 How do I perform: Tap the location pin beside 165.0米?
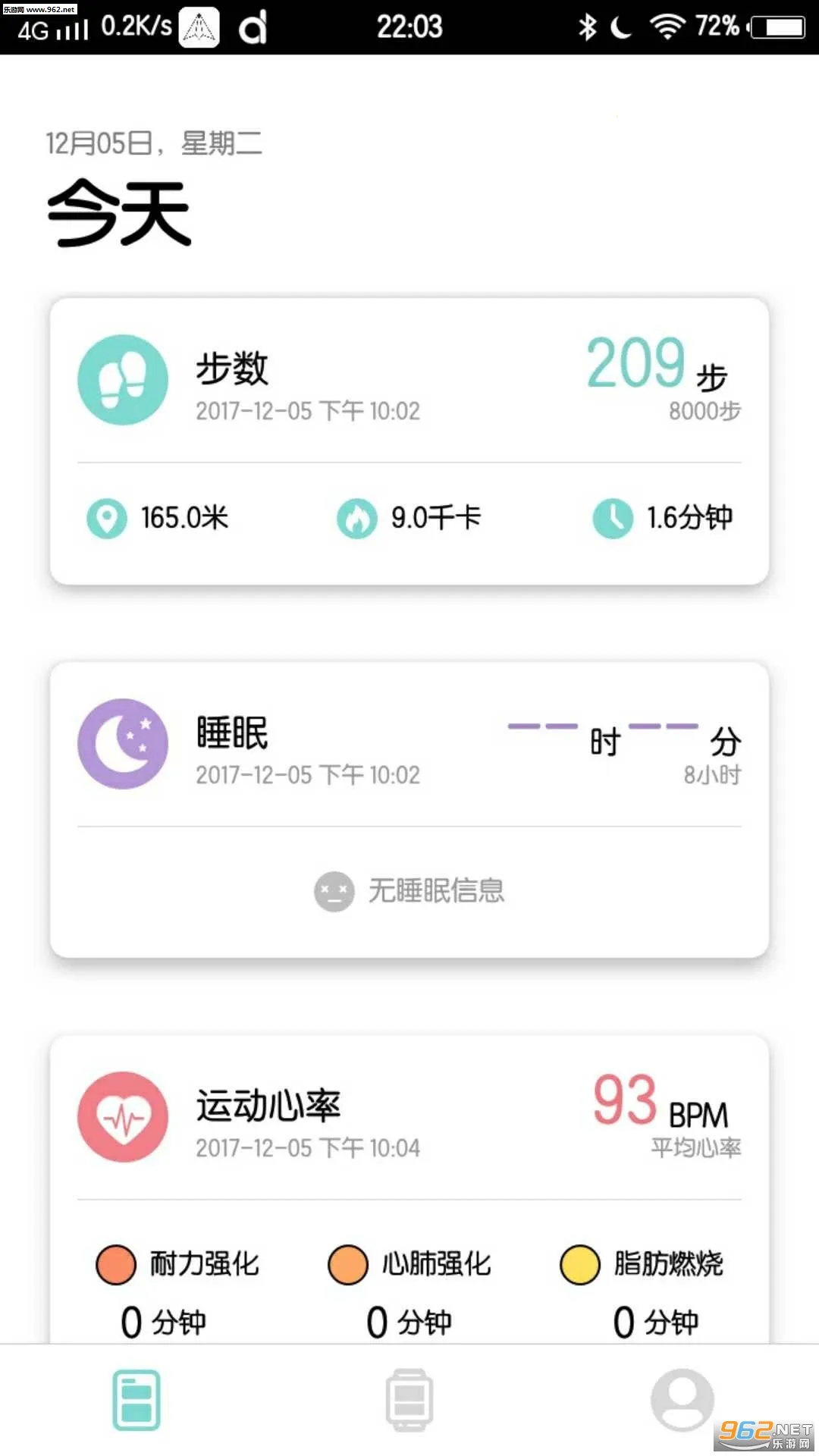click(x=106, y=519)
